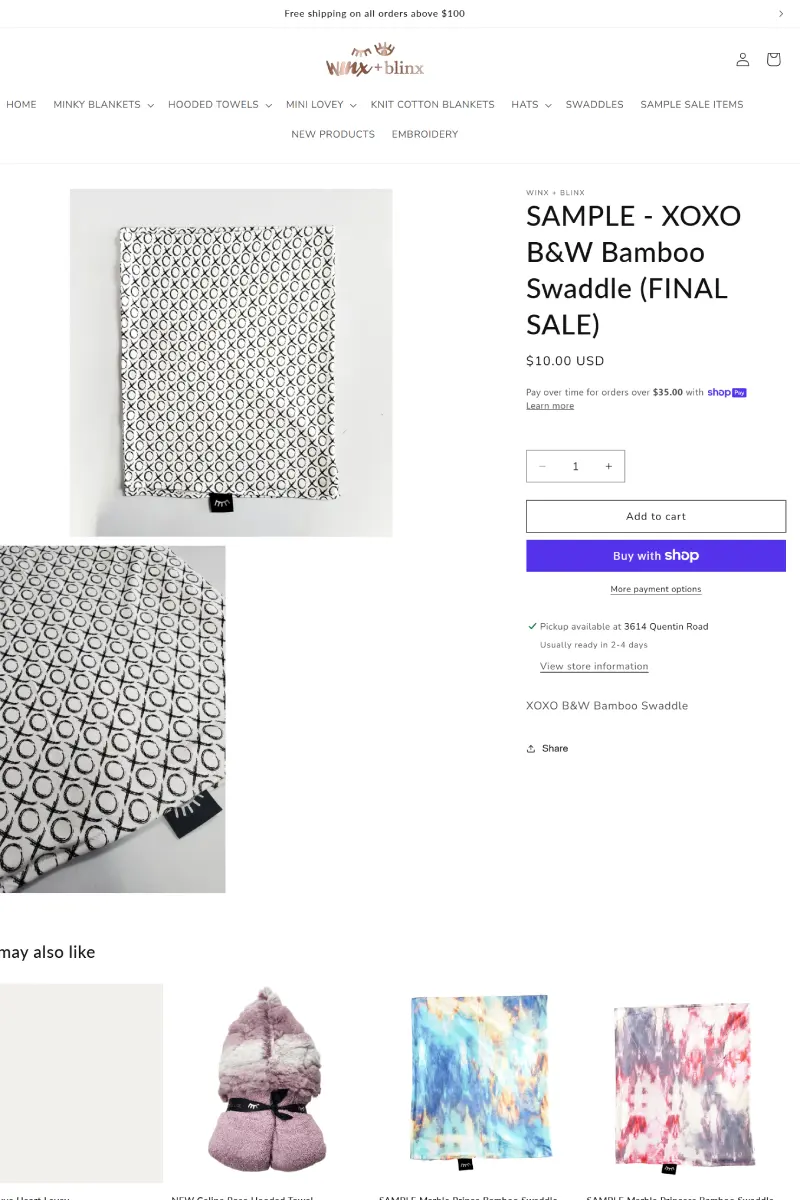
Task: Expand the Minky Blankets menu
Action: [x=103, y=105]
